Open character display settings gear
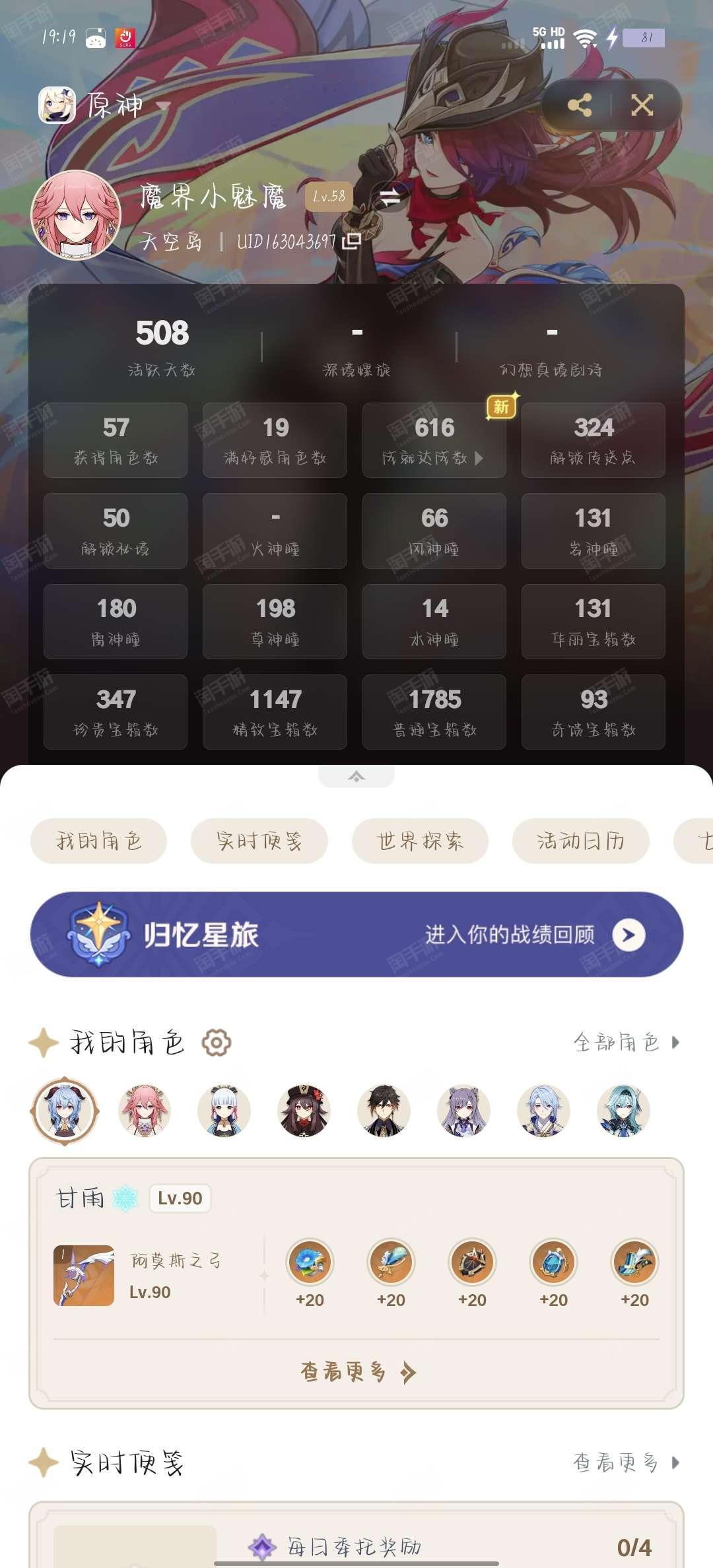The height and width of the screenshot is (1568, 713). click(x=217, y=1043)
